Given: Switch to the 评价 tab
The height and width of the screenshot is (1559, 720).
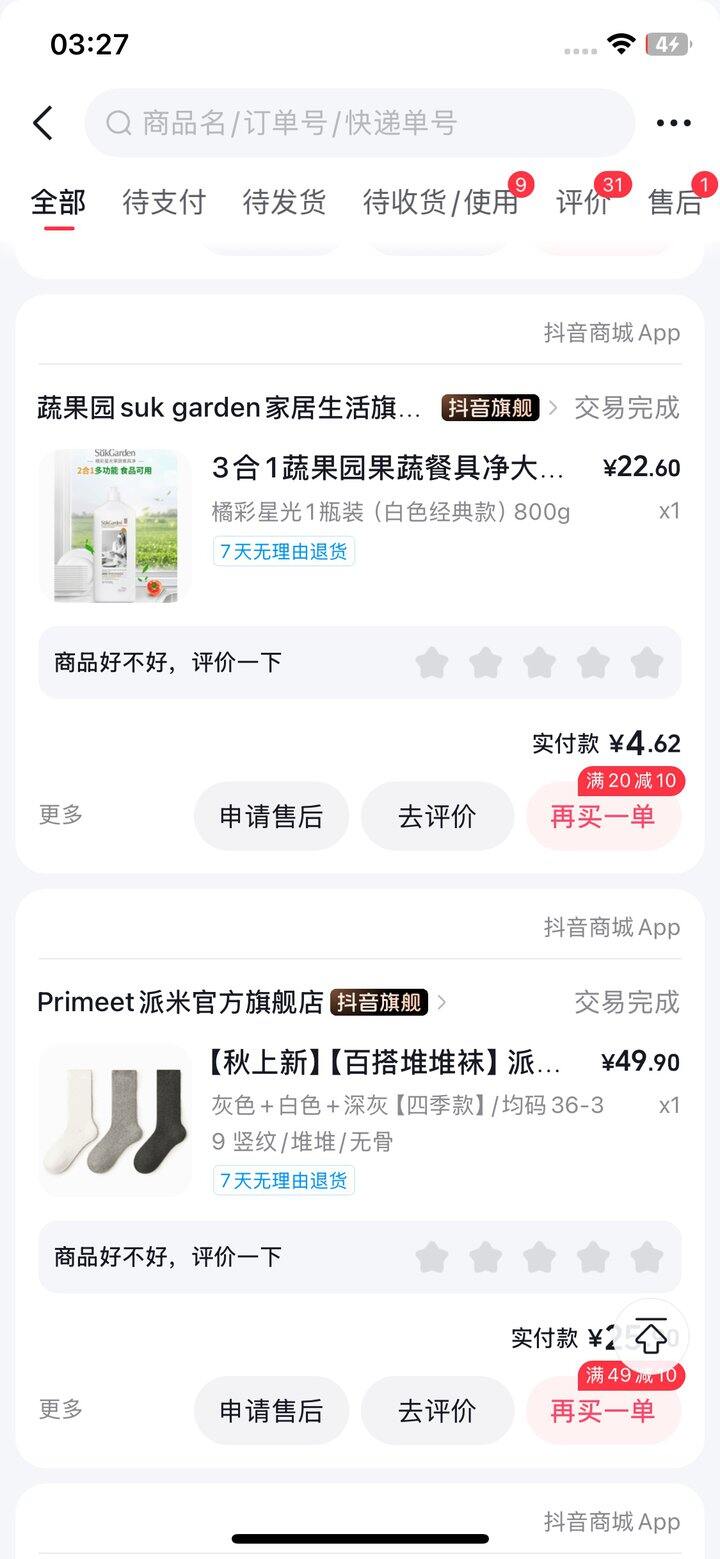Looking at the screenshot, I should [x=583, y=202].
